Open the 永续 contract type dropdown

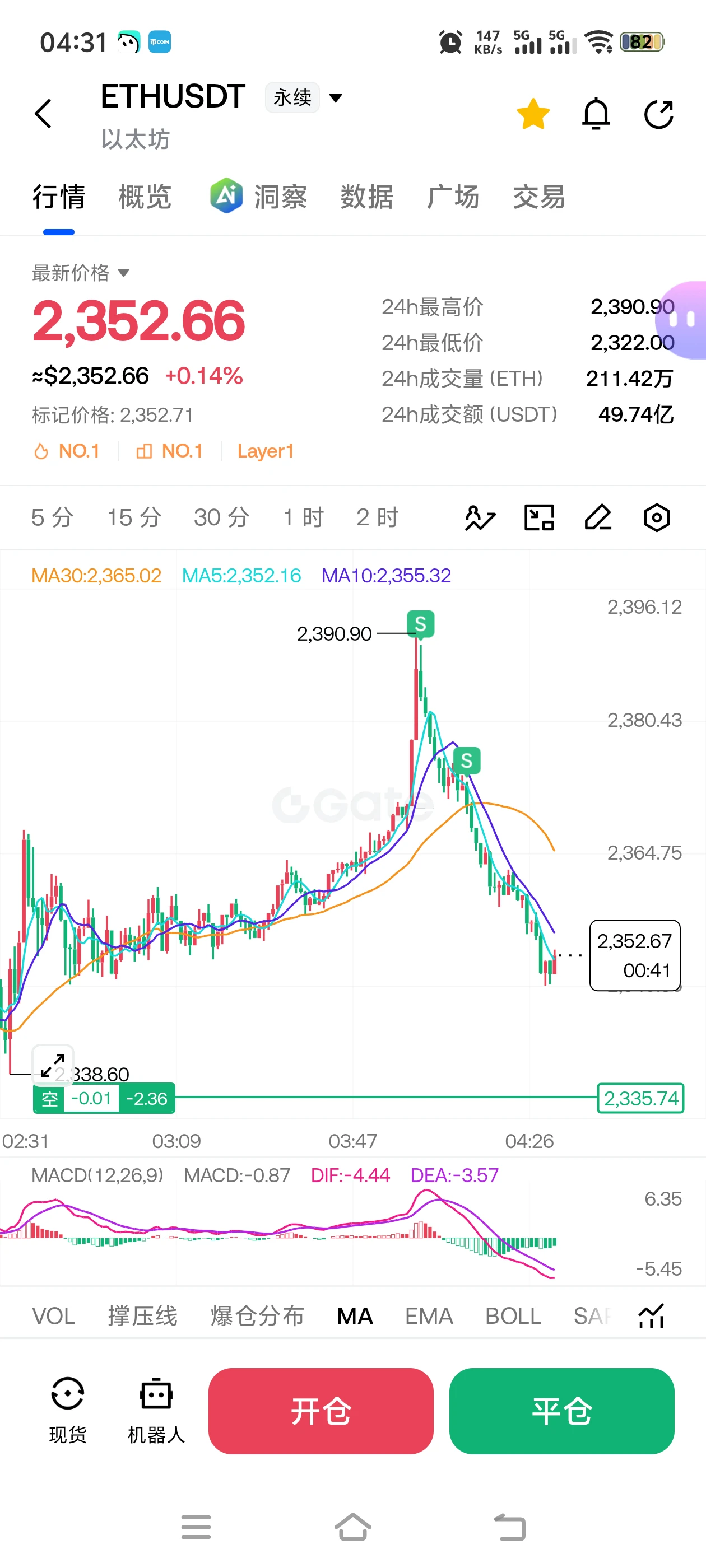(x=303, y=97)
